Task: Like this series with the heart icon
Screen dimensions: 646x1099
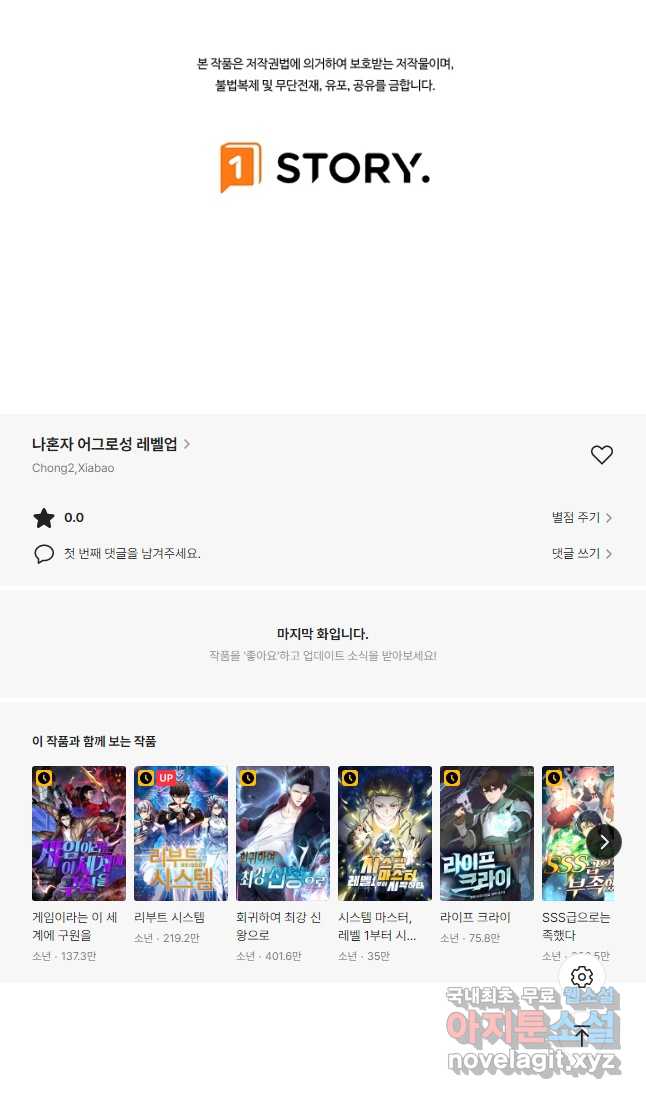Action: pos(601,455)
